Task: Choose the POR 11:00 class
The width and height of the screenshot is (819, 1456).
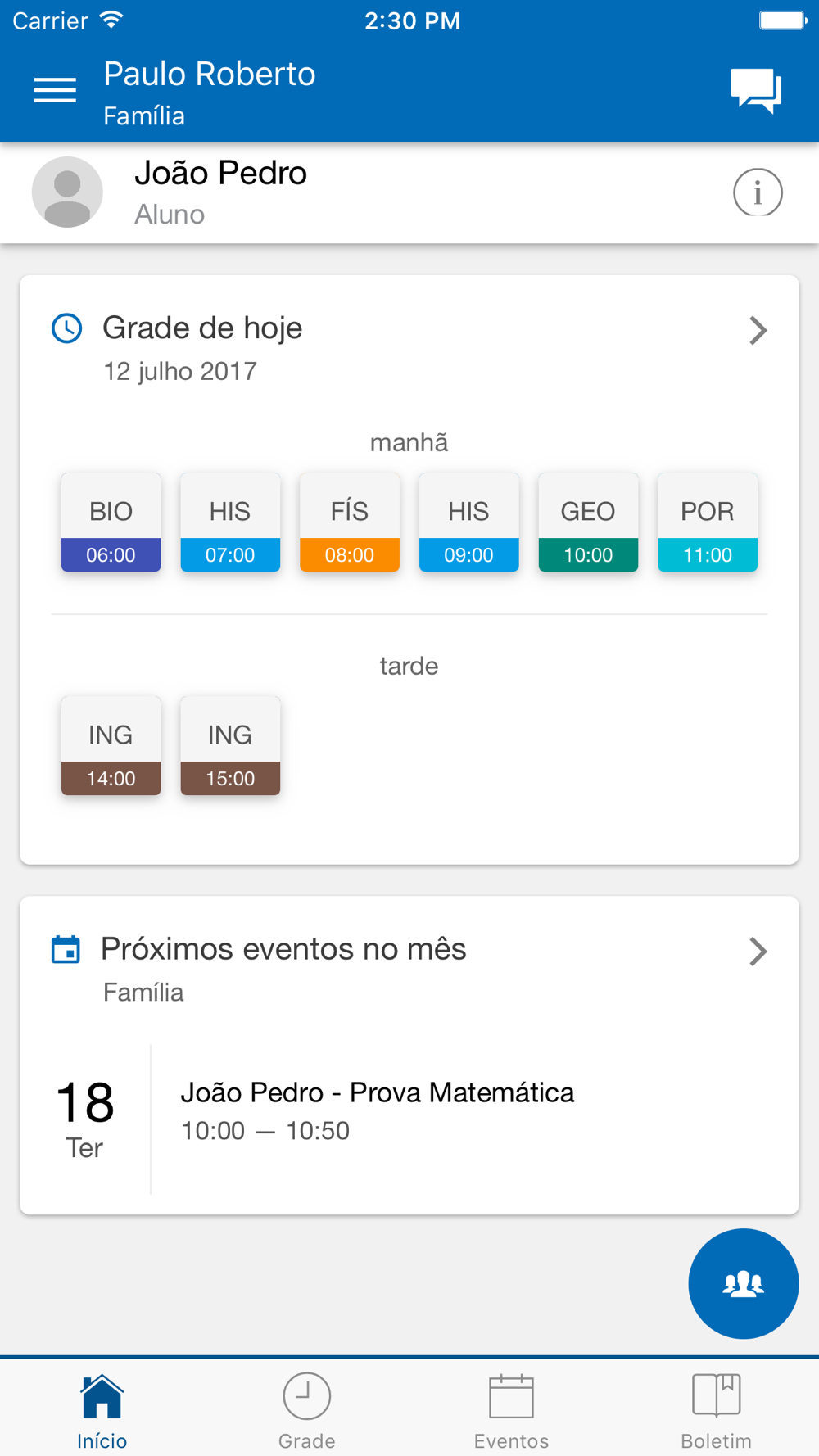Action: pos(708,522)
